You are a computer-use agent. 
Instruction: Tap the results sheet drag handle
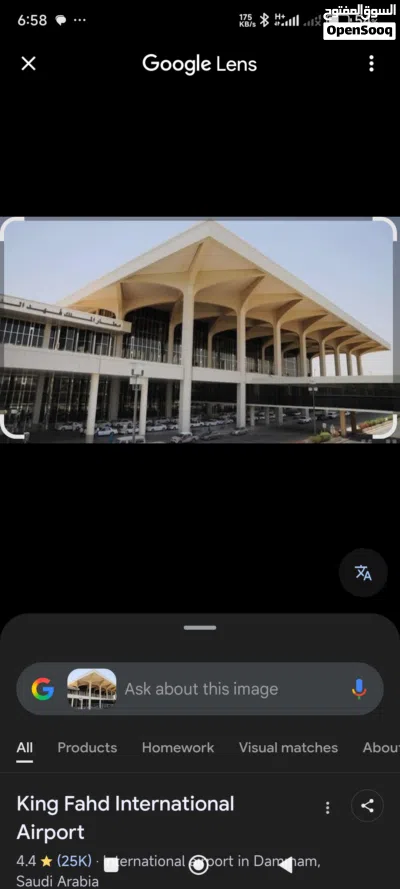tap(200, 628)
